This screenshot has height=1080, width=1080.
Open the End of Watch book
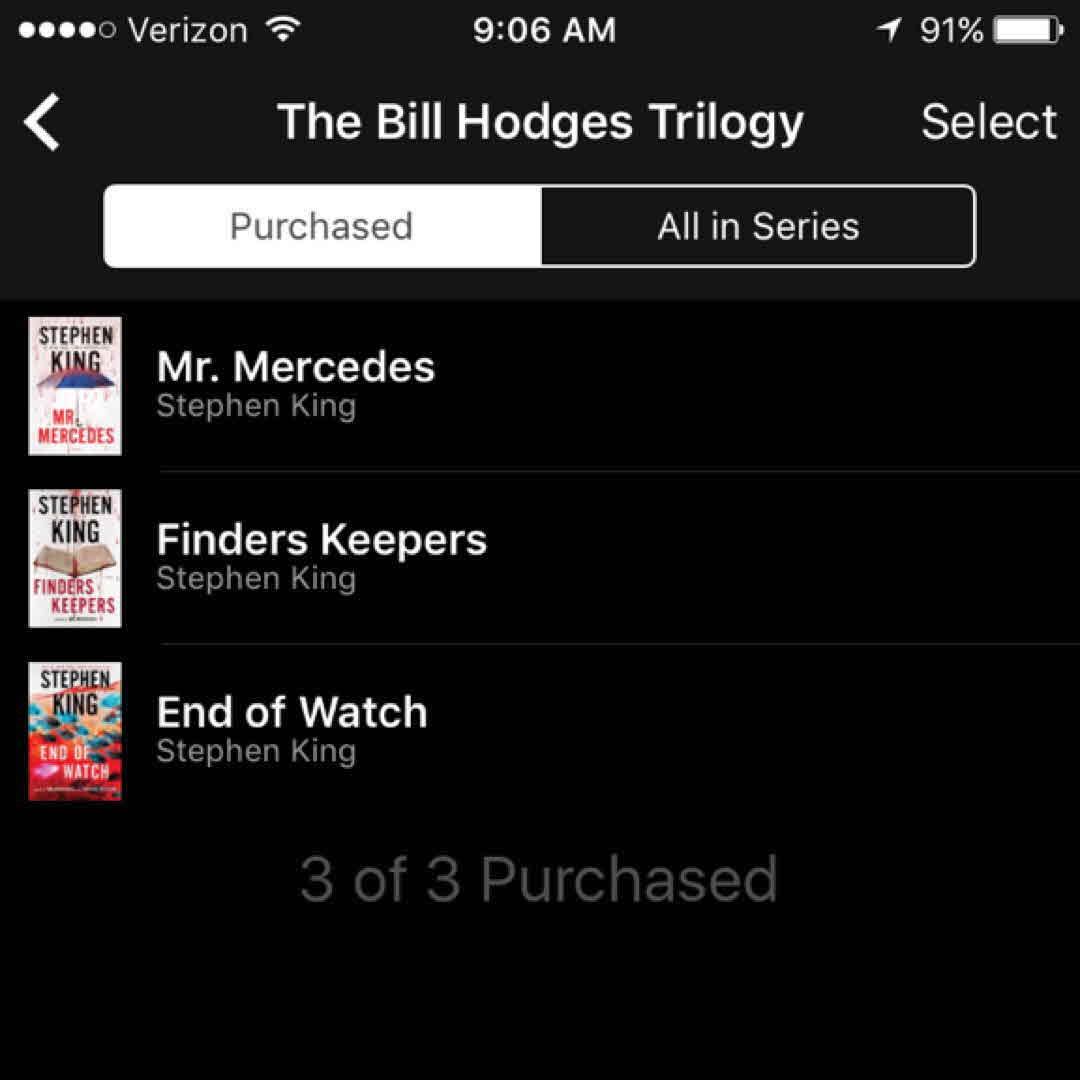click(292, 729)
